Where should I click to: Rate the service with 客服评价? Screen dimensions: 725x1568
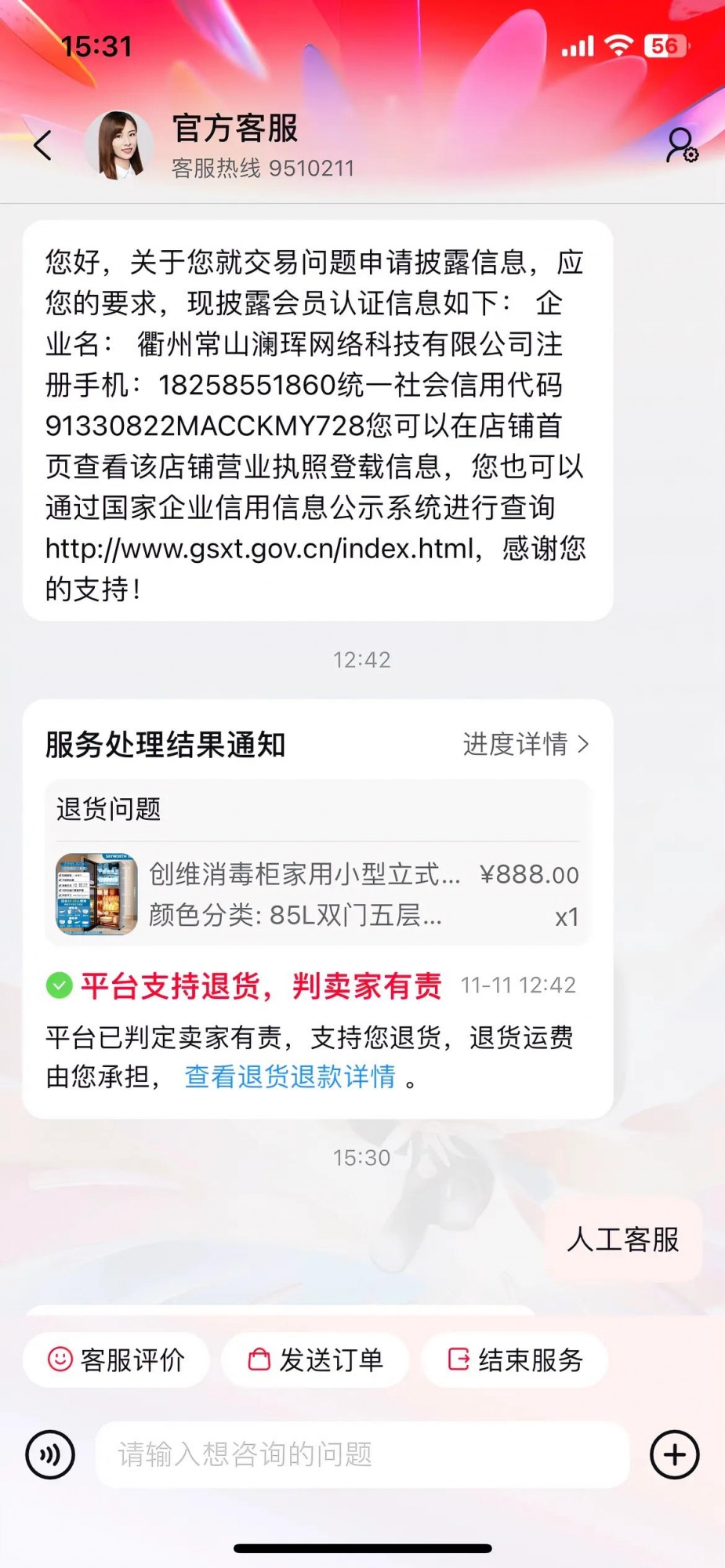(x=116, y=1359)
